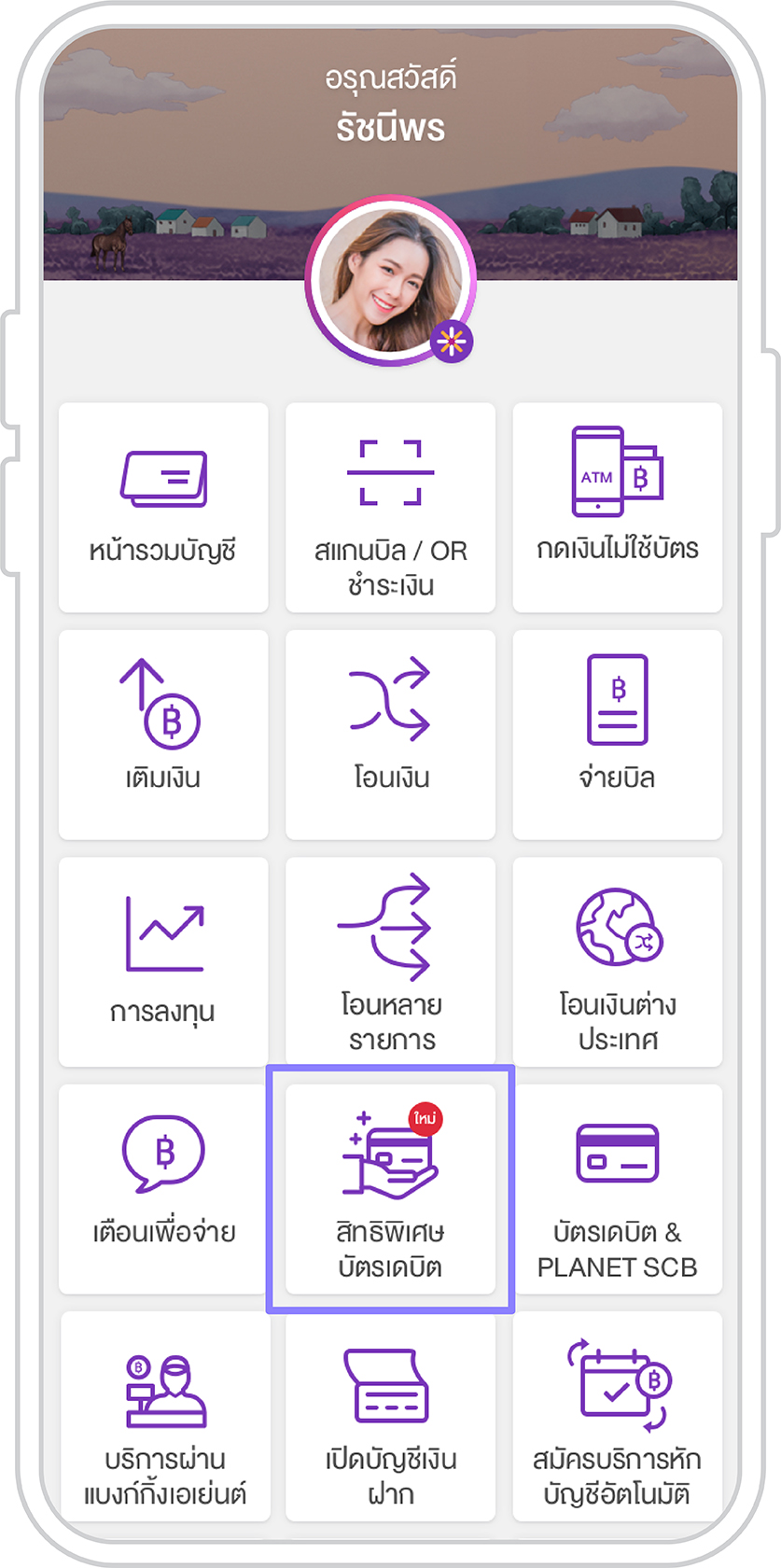
Task: Select the top-up (เติมเงิน) tile
Action: point(163,734)
